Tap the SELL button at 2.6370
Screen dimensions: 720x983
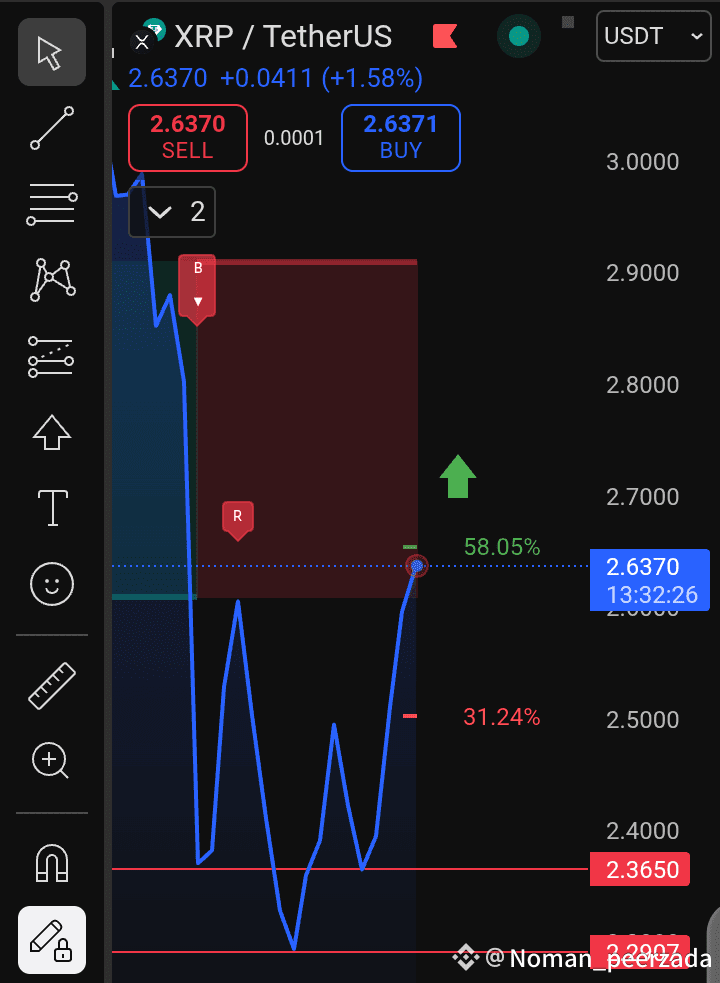click(188, 138)
